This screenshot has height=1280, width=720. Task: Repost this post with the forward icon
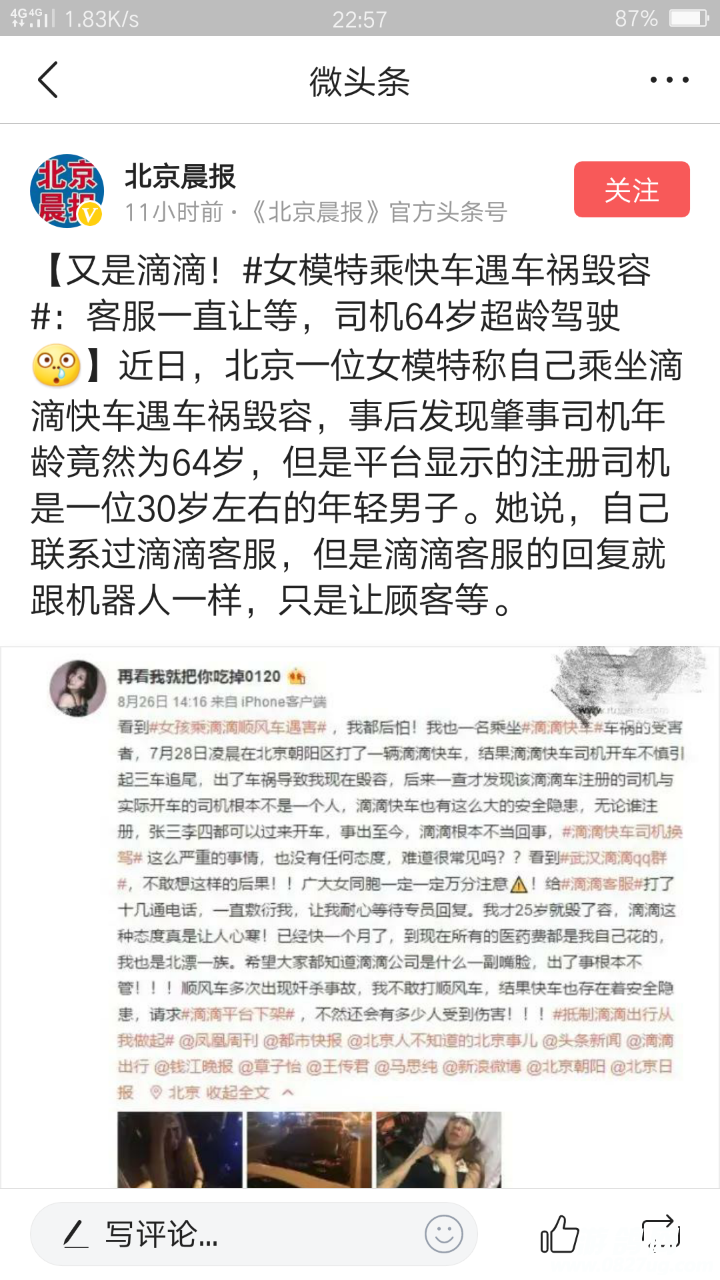pos(660,1234)
